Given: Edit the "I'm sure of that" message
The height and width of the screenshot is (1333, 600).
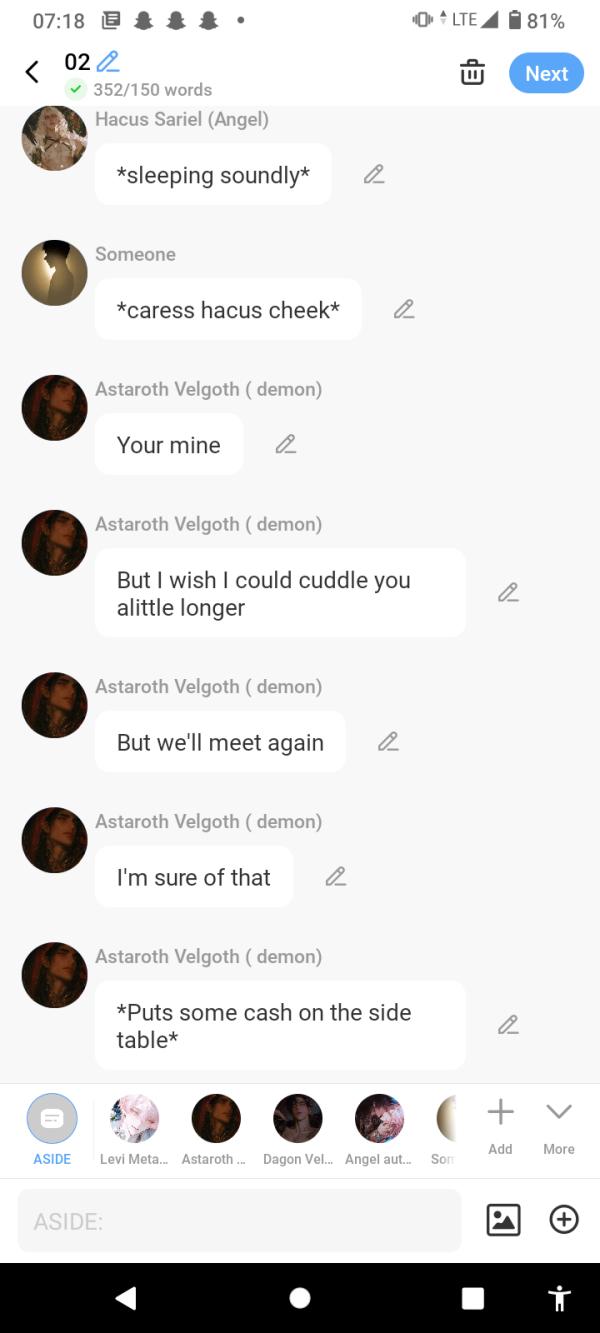Looking at the screenshot, I should tap(336, 877).
